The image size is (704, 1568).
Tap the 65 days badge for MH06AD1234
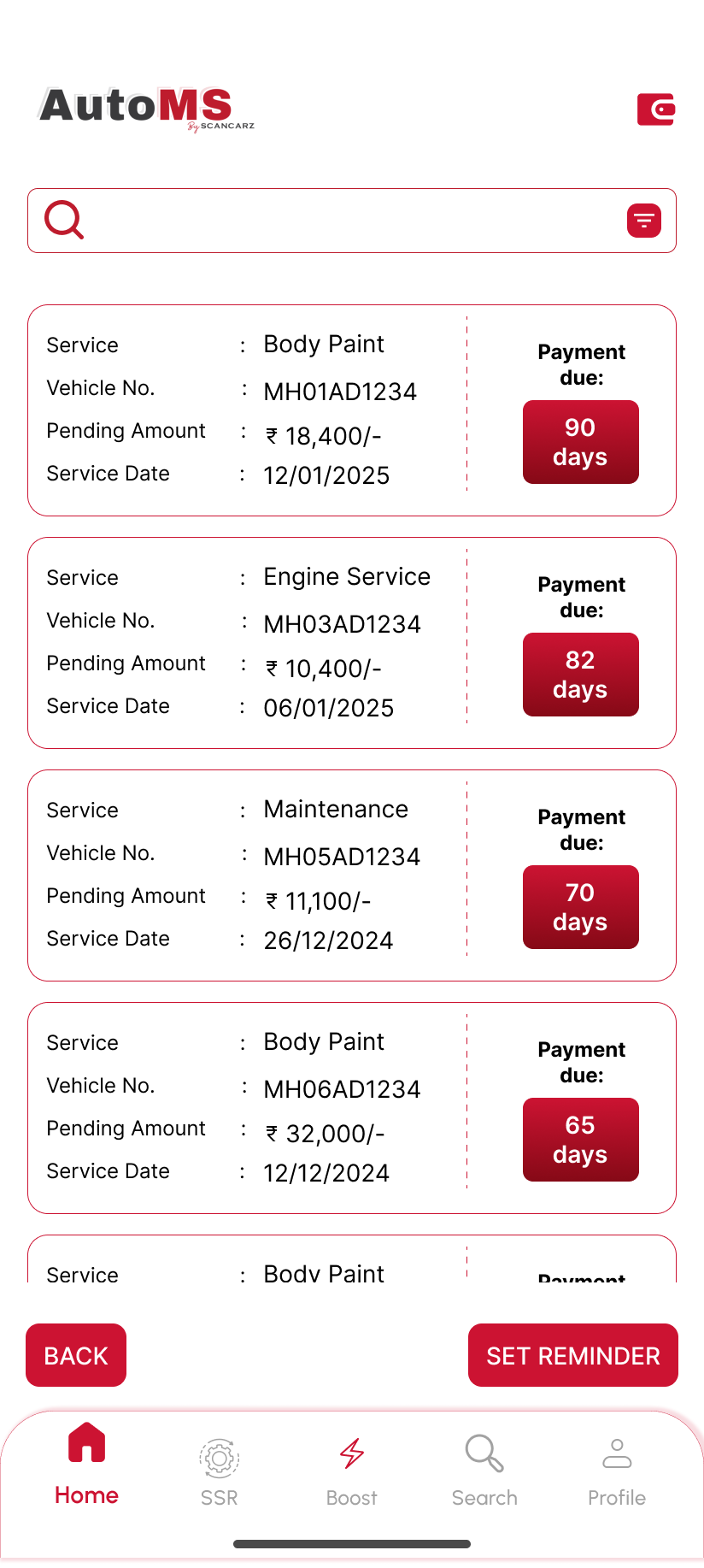[x=581, y=1140]
